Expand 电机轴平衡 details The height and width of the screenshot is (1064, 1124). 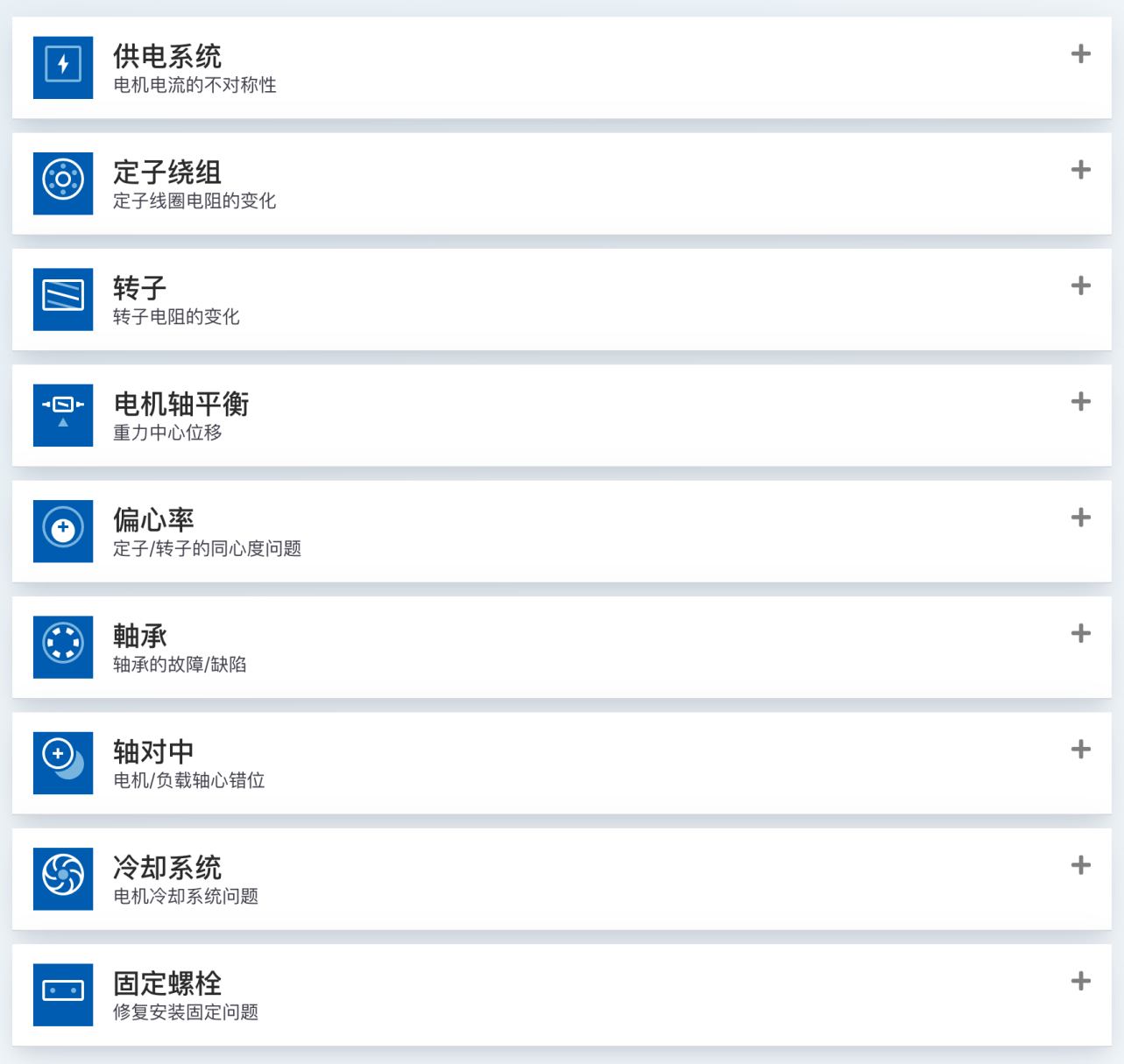[x=1080, y=402]
